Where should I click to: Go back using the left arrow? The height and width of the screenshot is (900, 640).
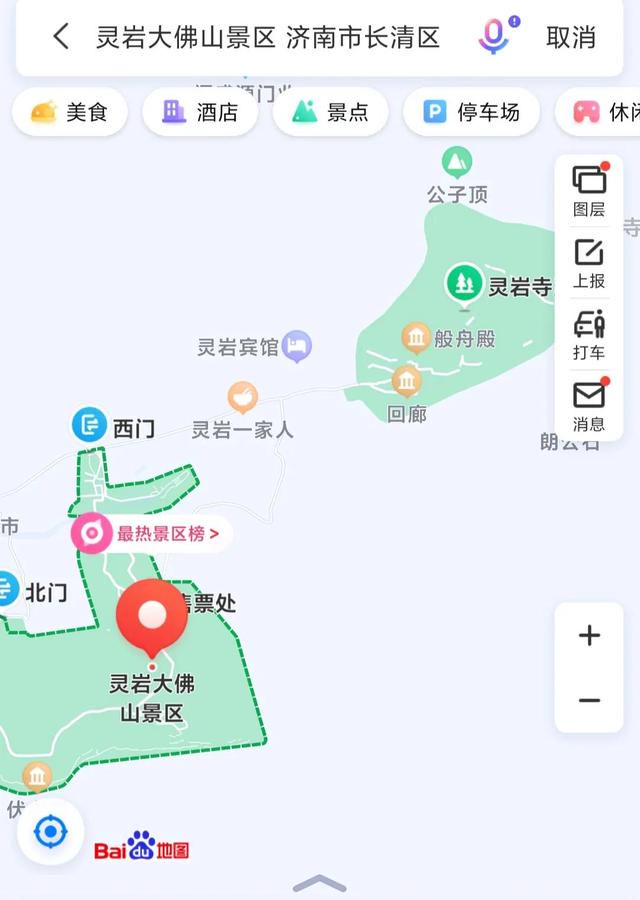[x=61, y=38]
